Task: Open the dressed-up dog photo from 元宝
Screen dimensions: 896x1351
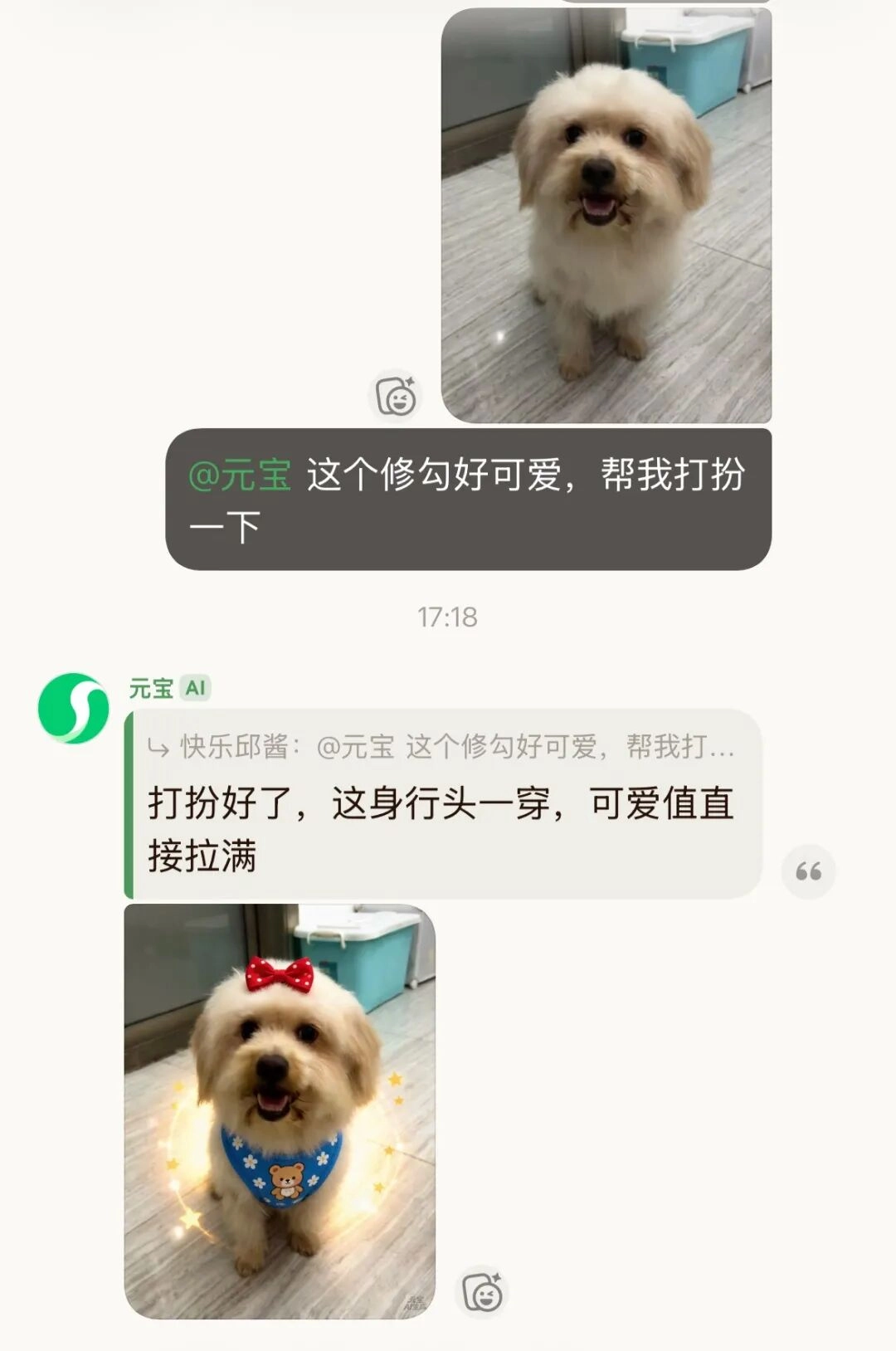Action: pyautogui.click(x=280, y=1111)
